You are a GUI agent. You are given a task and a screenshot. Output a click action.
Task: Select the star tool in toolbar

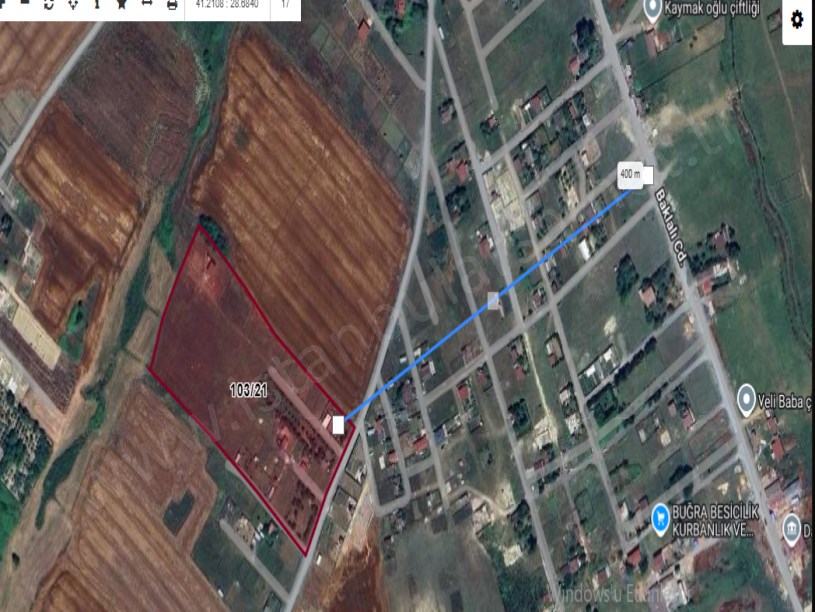(122, 5)
